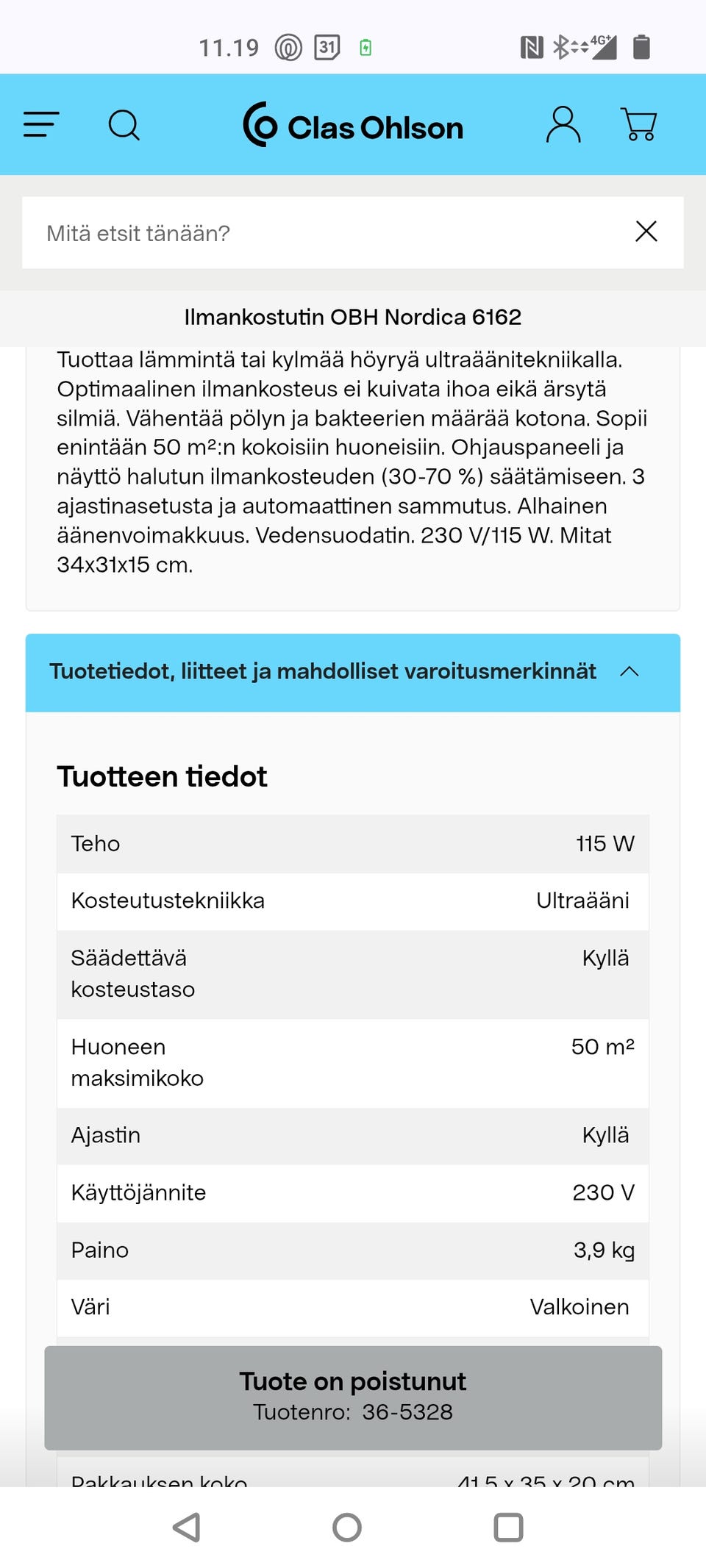Open the hamburger navigation menu
Screen dimensions: 706x1568
click(x=40, y=125)
